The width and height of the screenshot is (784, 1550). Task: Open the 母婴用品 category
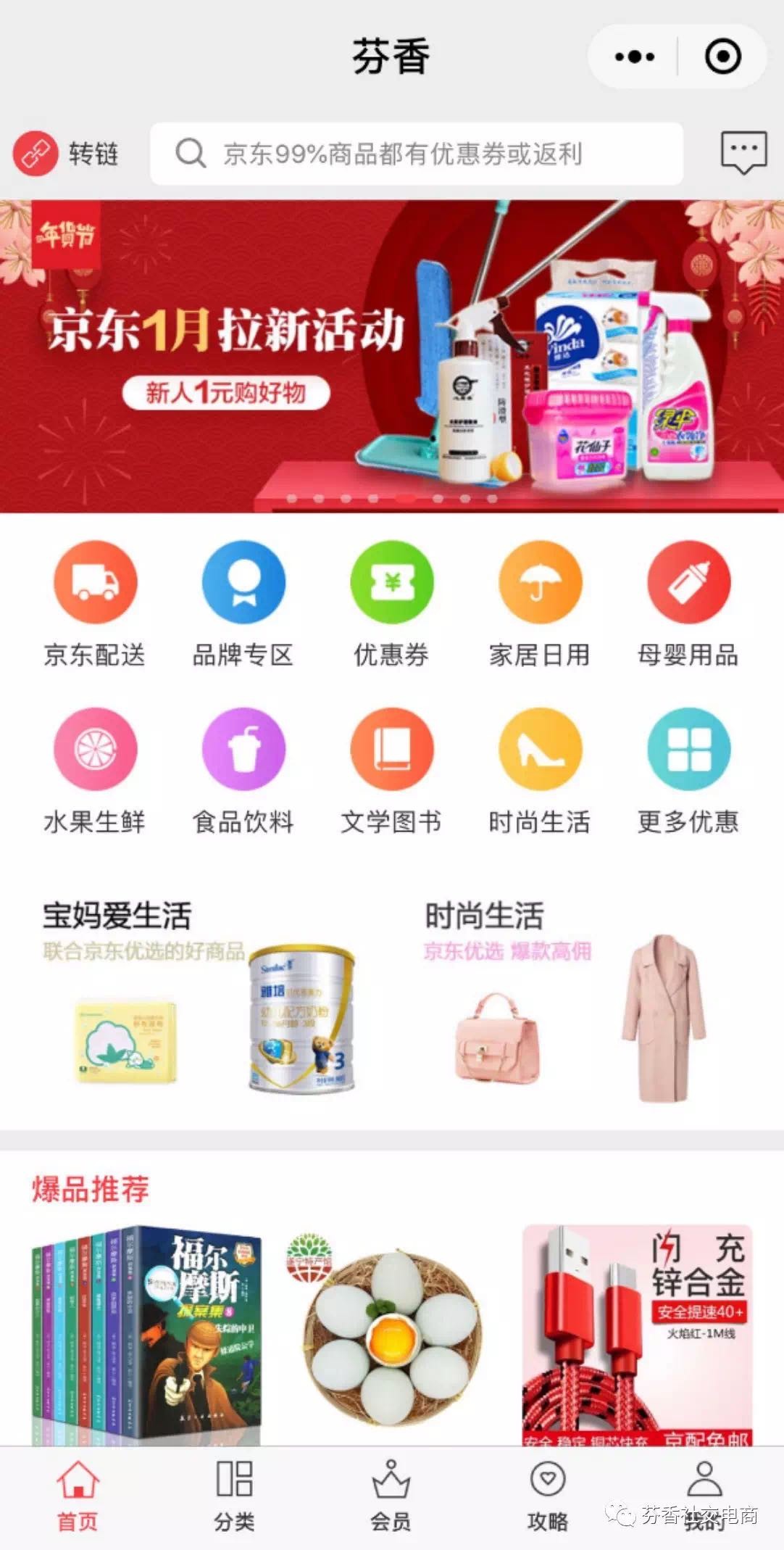[x=688, y=603]
